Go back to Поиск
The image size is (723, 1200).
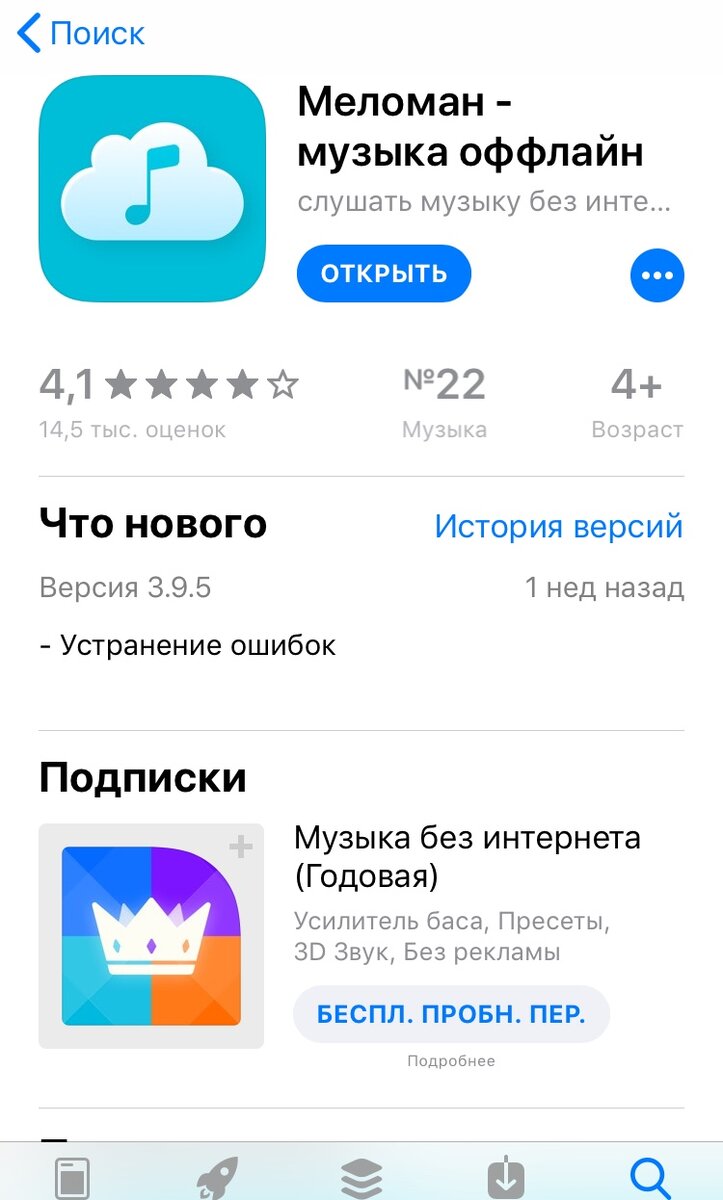coord(82,33)
